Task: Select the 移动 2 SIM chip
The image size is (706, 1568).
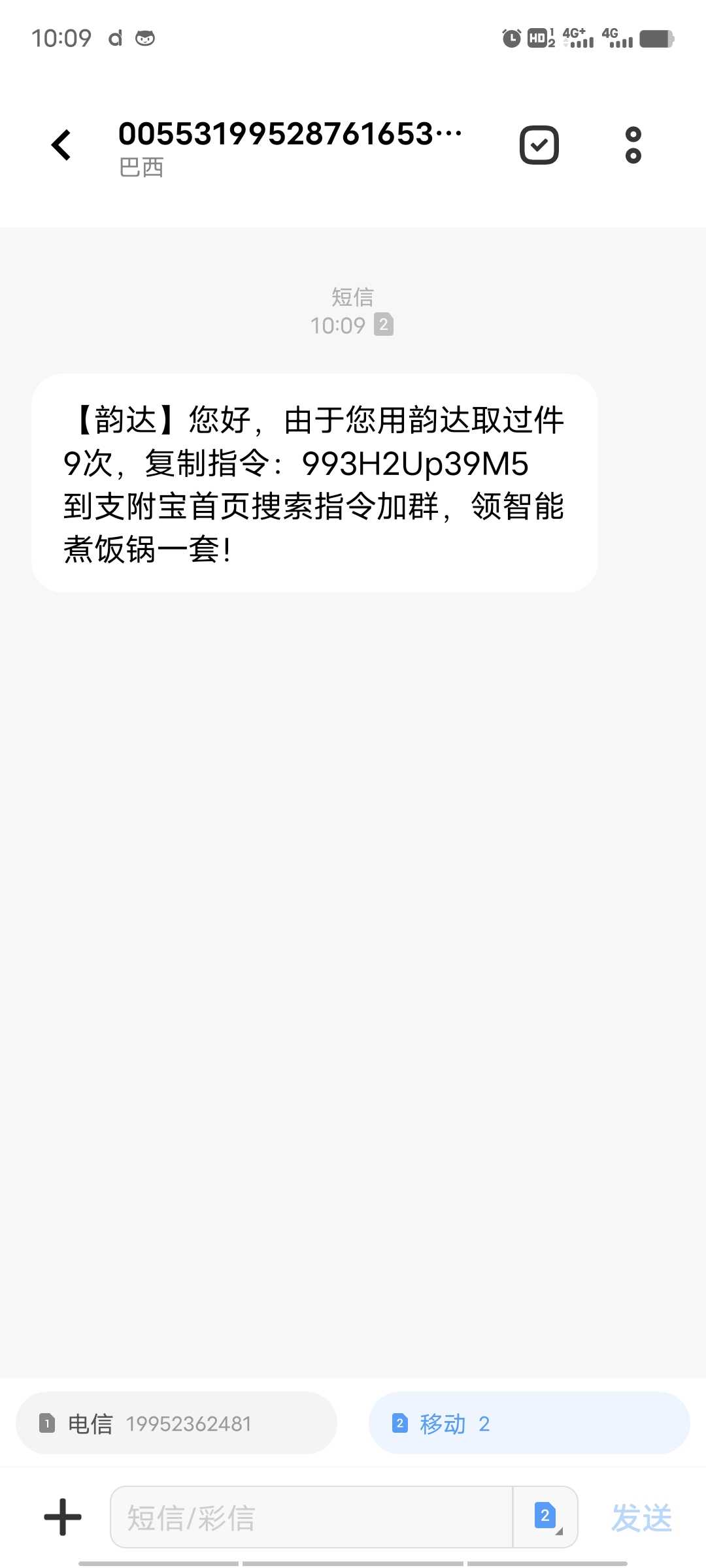Action: click(529, 1423)
